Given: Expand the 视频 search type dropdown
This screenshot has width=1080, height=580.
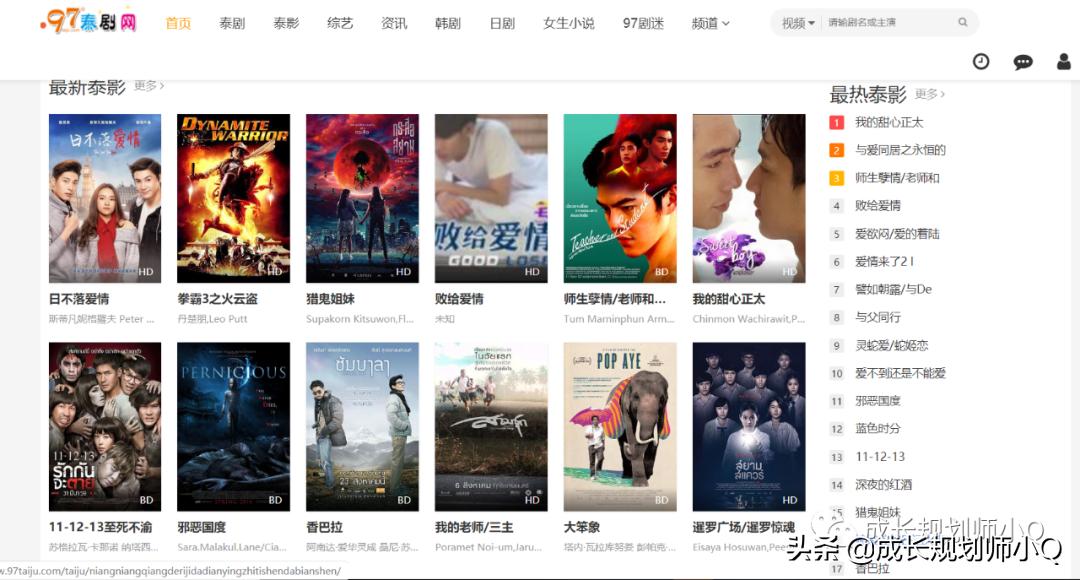Looking at the screenshot, I should [x=798, y=22].
